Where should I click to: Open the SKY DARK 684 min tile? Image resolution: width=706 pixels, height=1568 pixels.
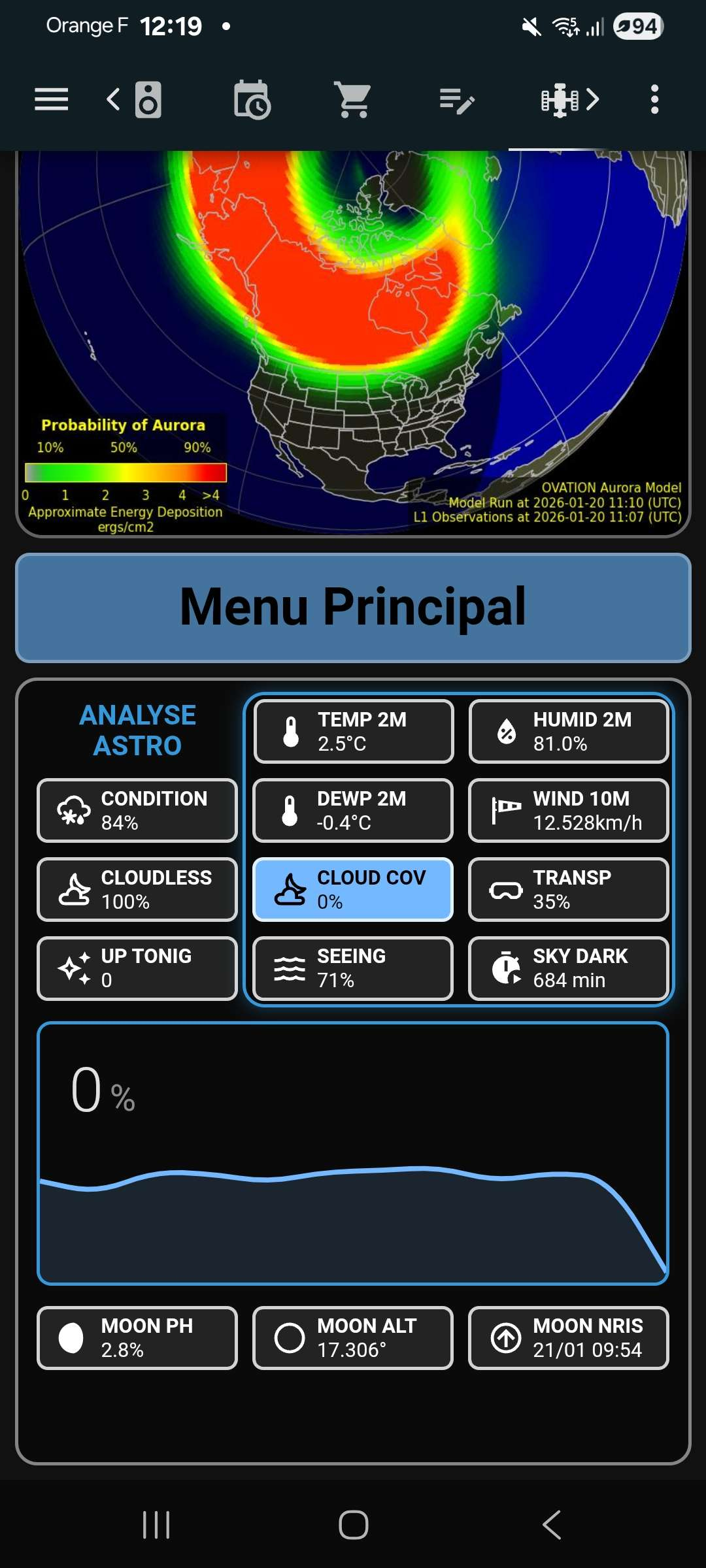click(569, 968)
